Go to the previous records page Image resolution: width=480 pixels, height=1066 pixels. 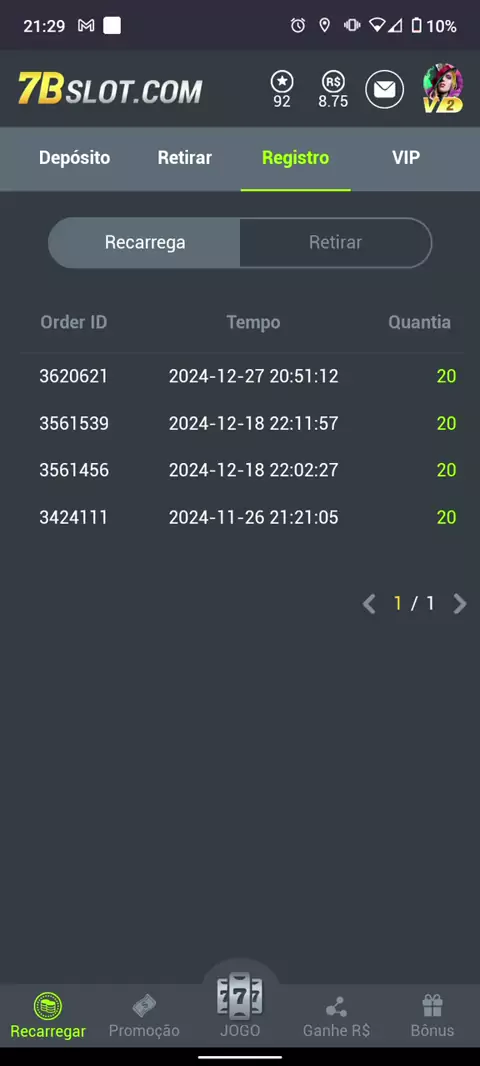click(368, 604)
